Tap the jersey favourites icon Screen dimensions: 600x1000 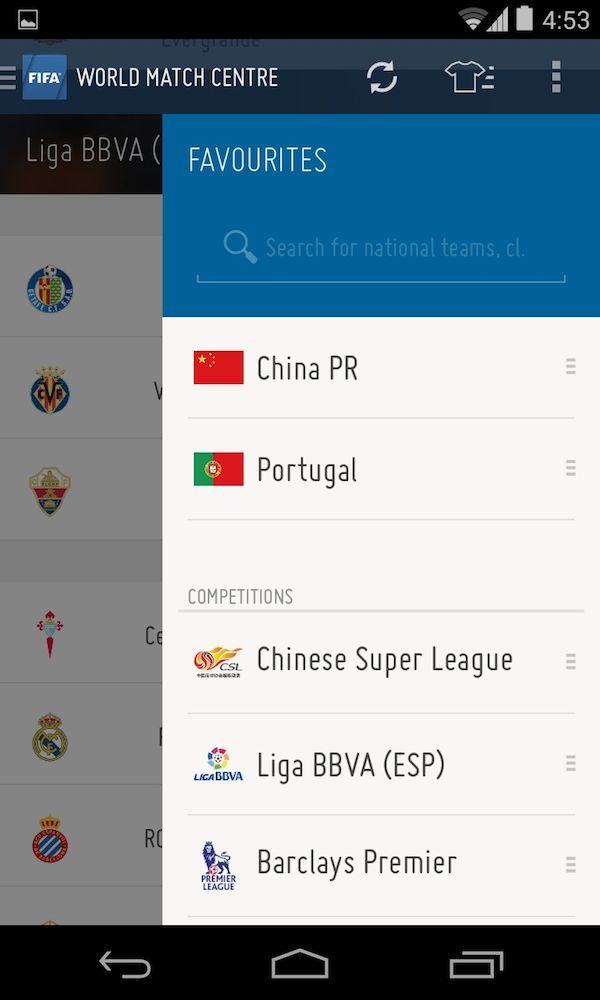coord(469,77)
